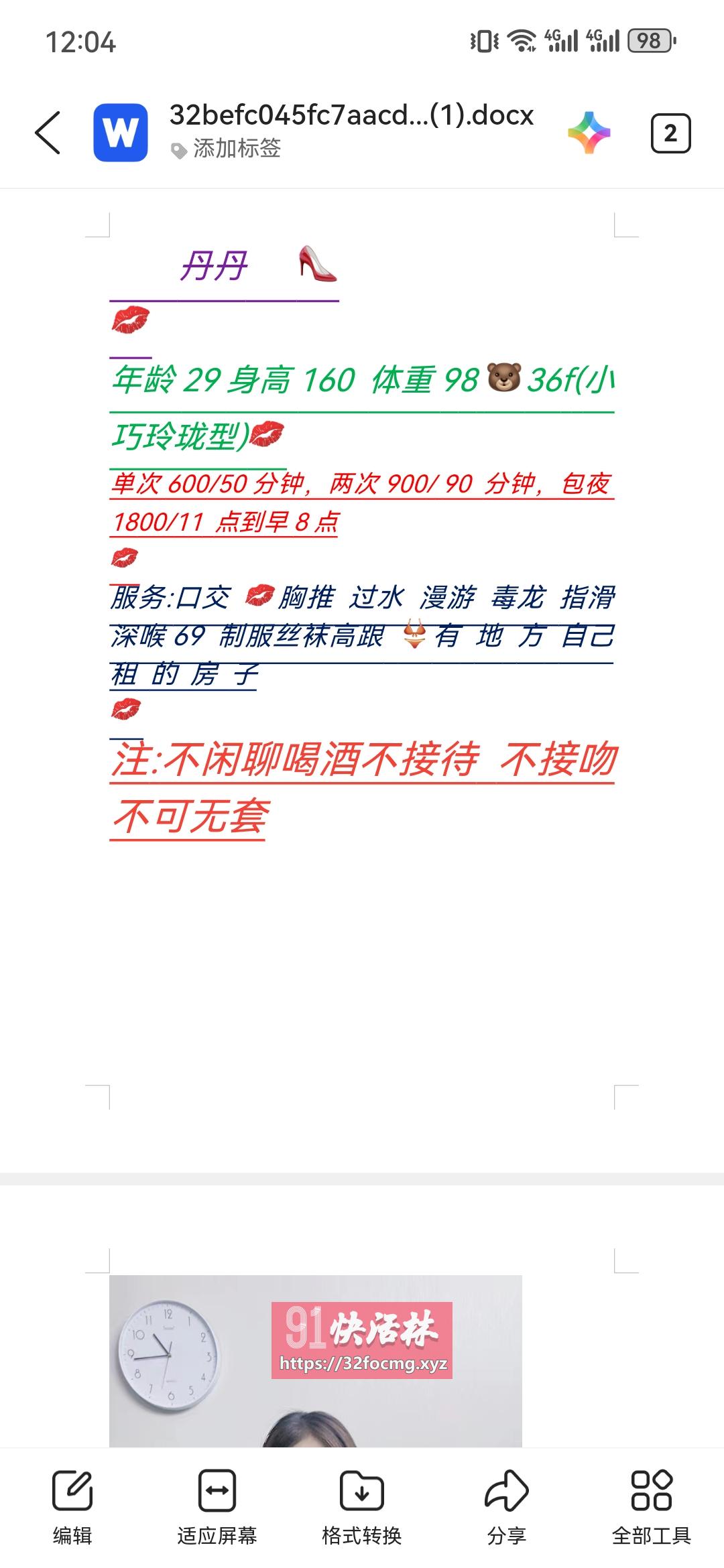724x1568 pixels.
Task: Tap the WPS AI sparkle icon
Action: coord(589,133)
